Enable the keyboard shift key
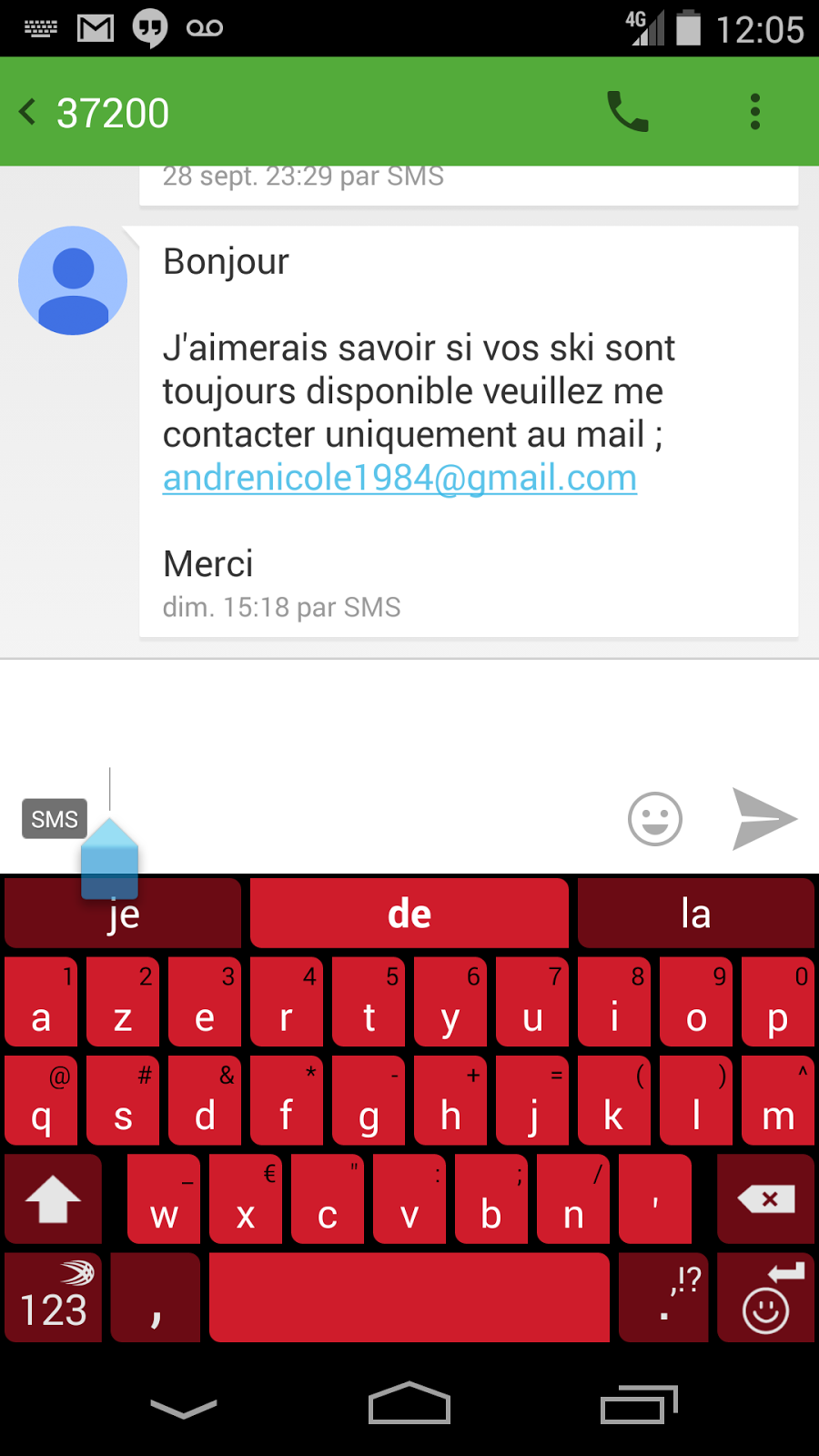 53,1199
